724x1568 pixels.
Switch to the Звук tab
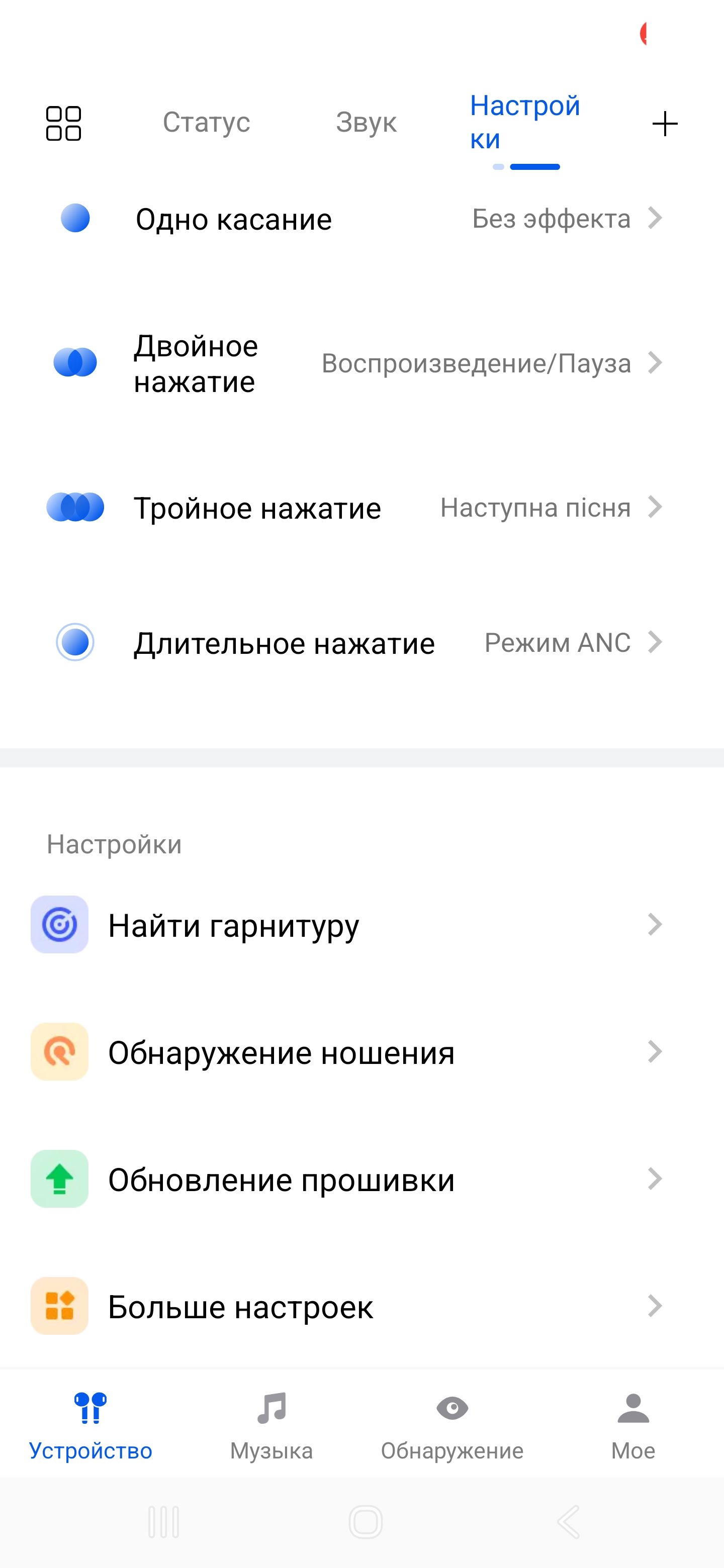coord(366,122)
